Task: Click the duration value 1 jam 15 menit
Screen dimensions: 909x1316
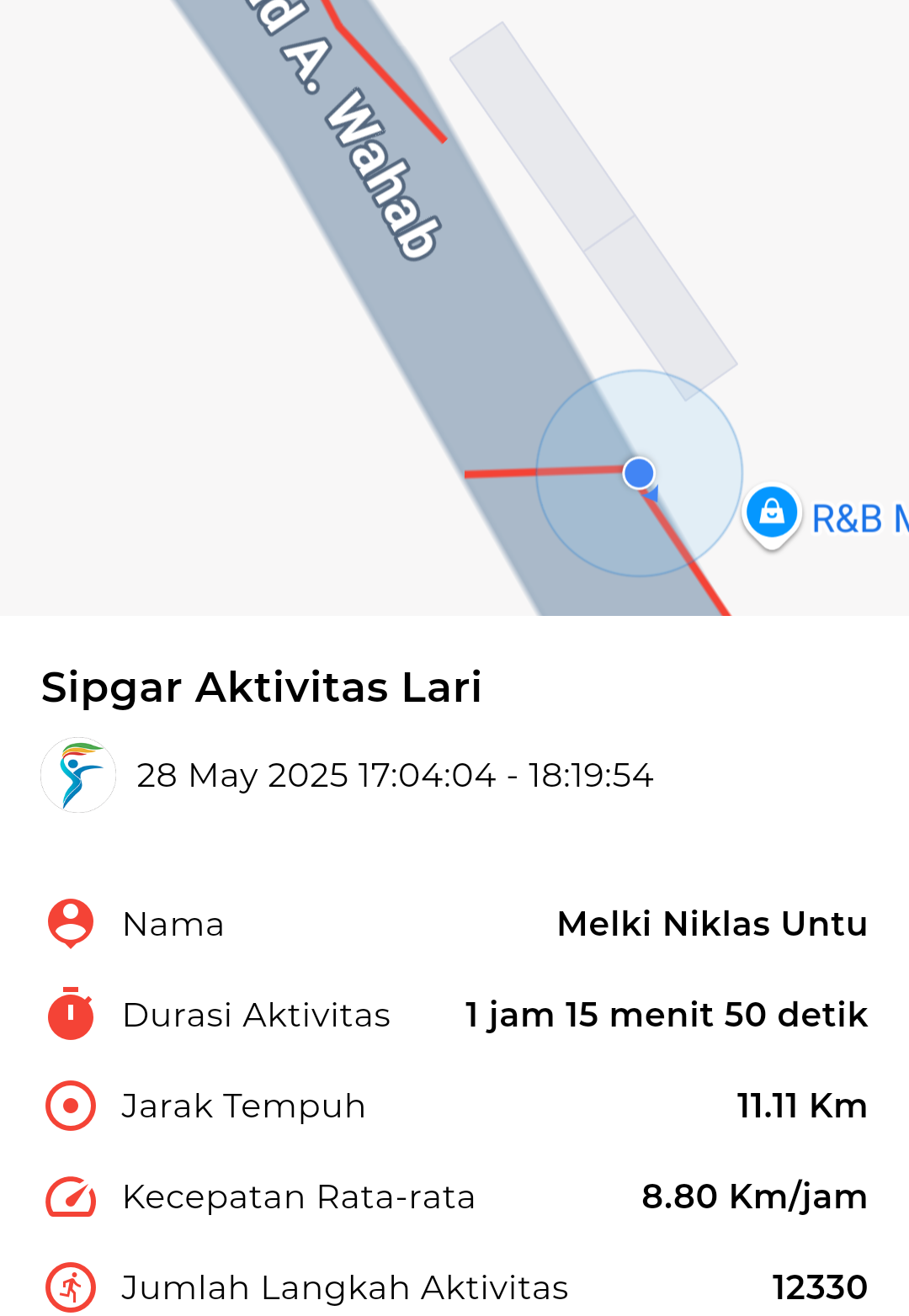Action: 665,1015
